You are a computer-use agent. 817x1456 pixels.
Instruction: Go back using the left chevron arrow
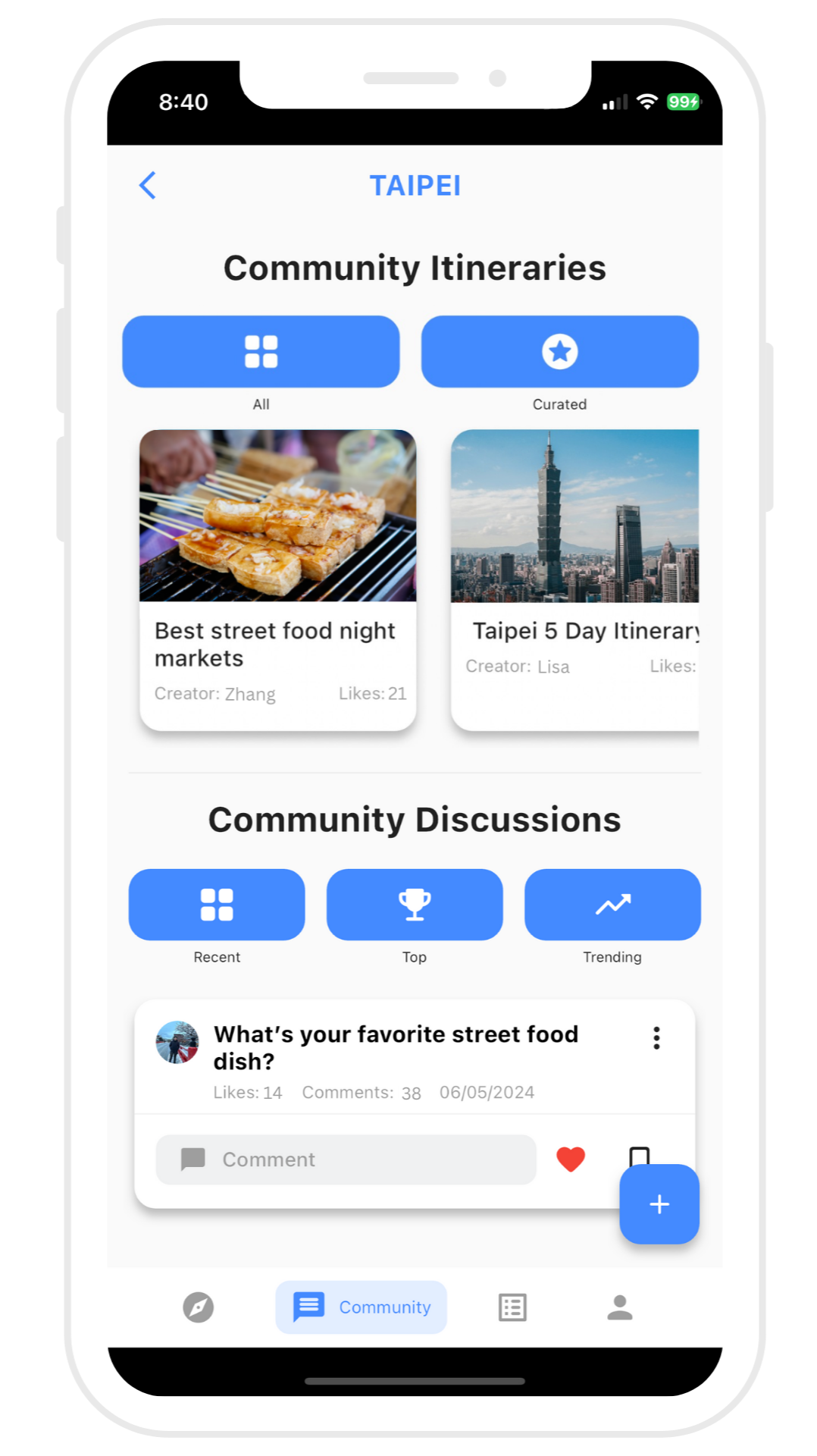tap(148, 184)
